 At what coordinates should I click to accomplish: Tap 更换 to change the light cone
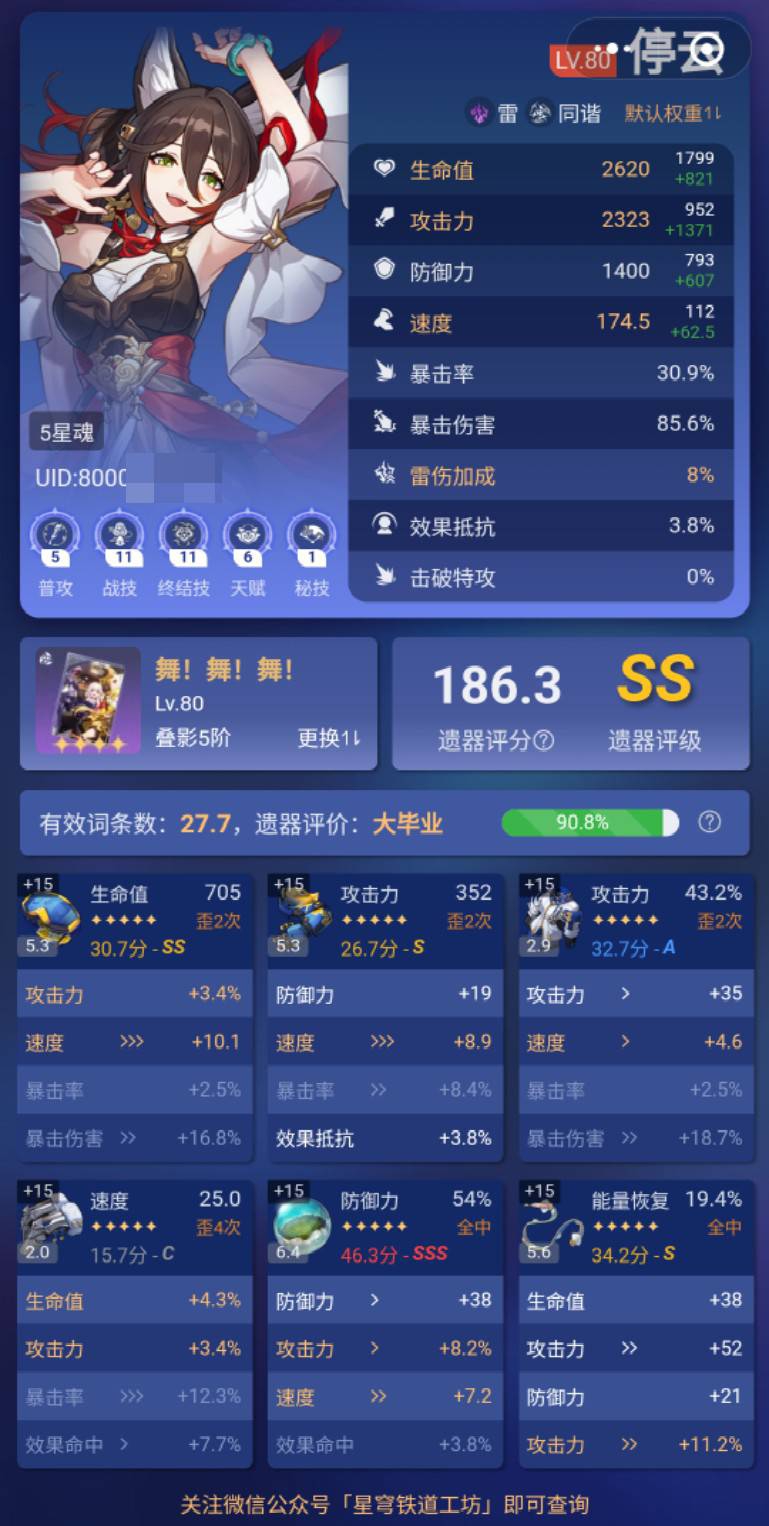[x=328, y=738]
